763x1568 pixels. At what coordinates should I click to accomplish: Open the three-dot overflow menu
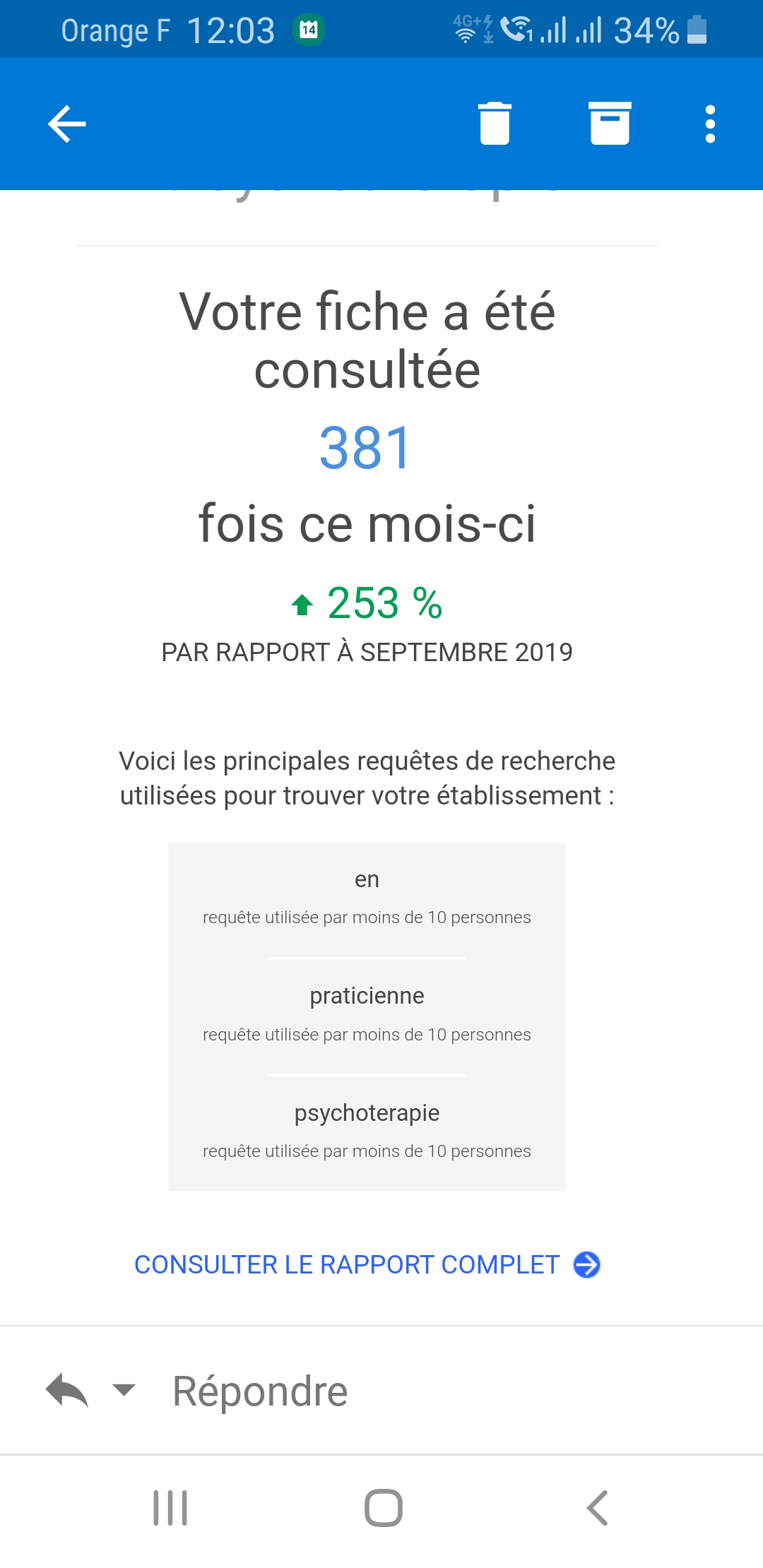710,124
